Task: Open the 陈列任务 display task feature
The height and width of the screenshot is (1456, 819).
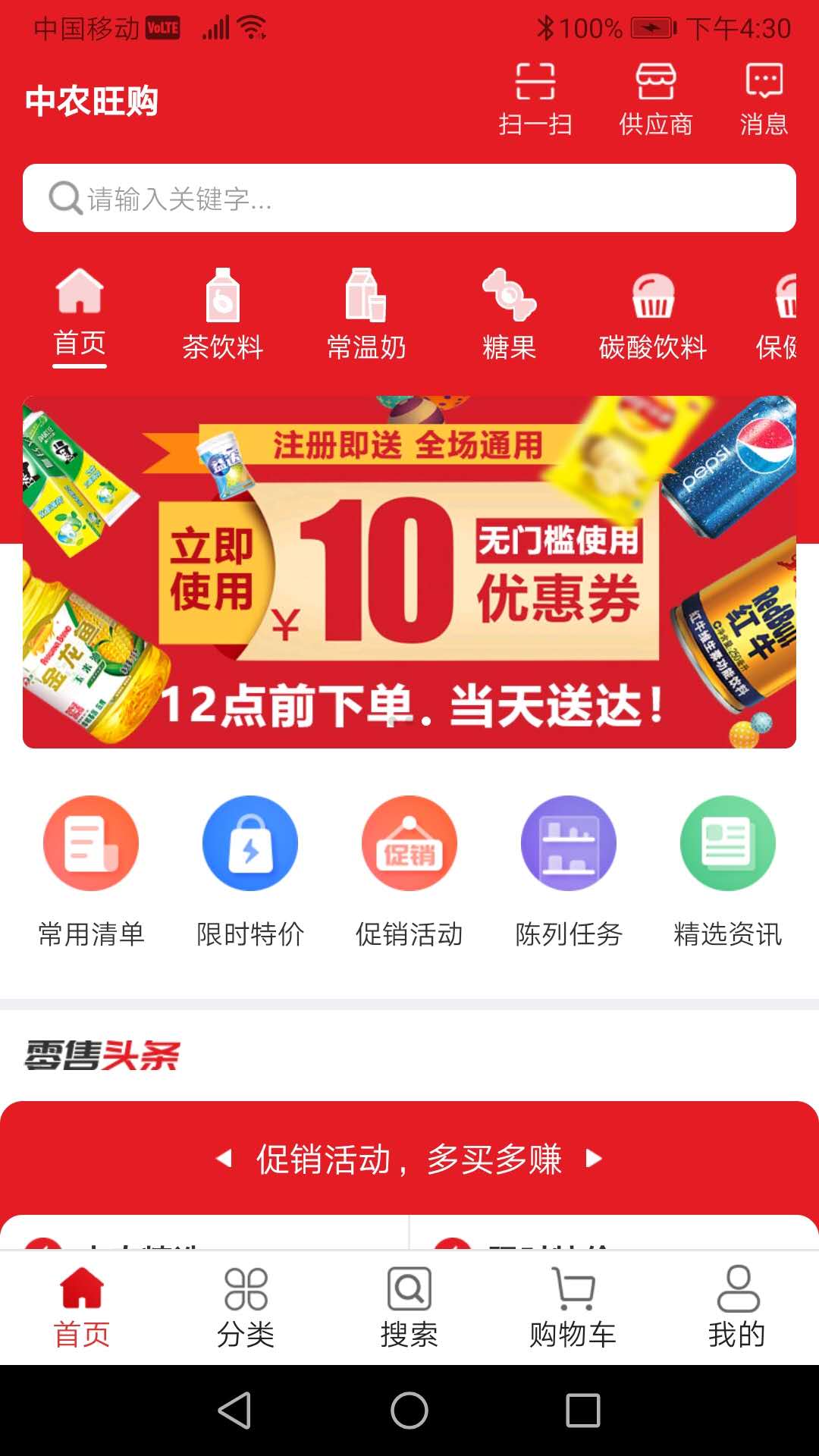Action: click(569, 872)
